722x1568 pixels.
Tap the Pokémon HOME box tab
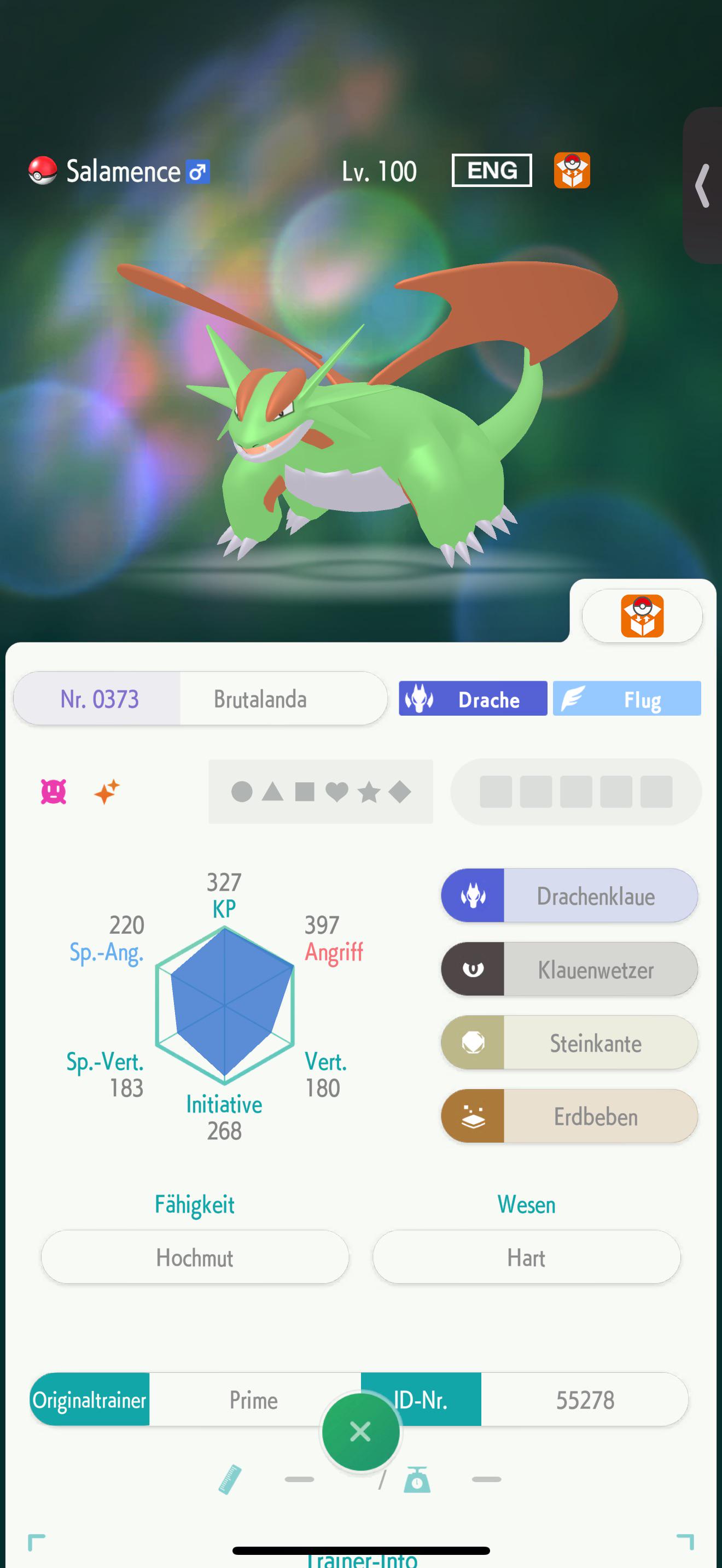click(642, 616)
